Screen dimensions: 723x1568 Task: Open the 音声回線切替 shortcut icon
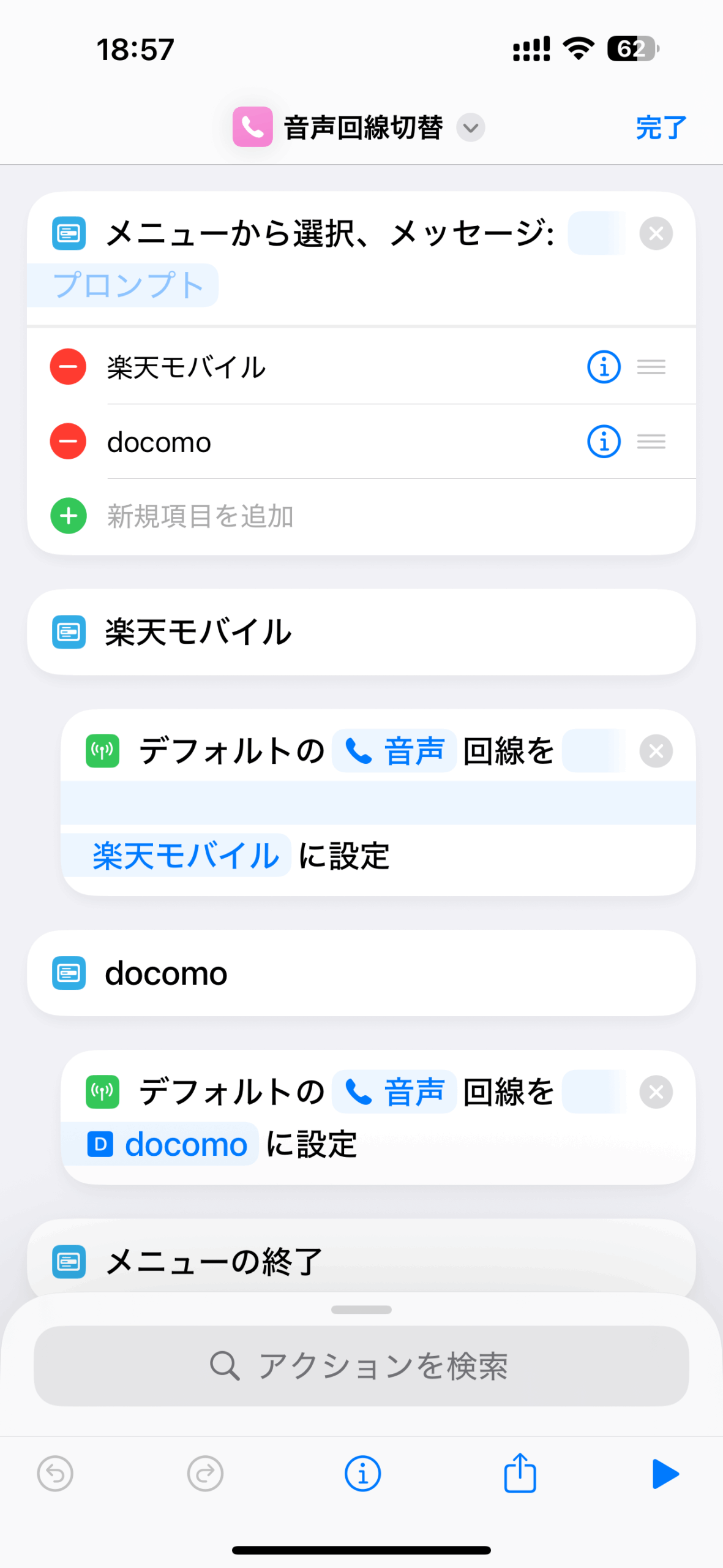click(x=252, y=127)
